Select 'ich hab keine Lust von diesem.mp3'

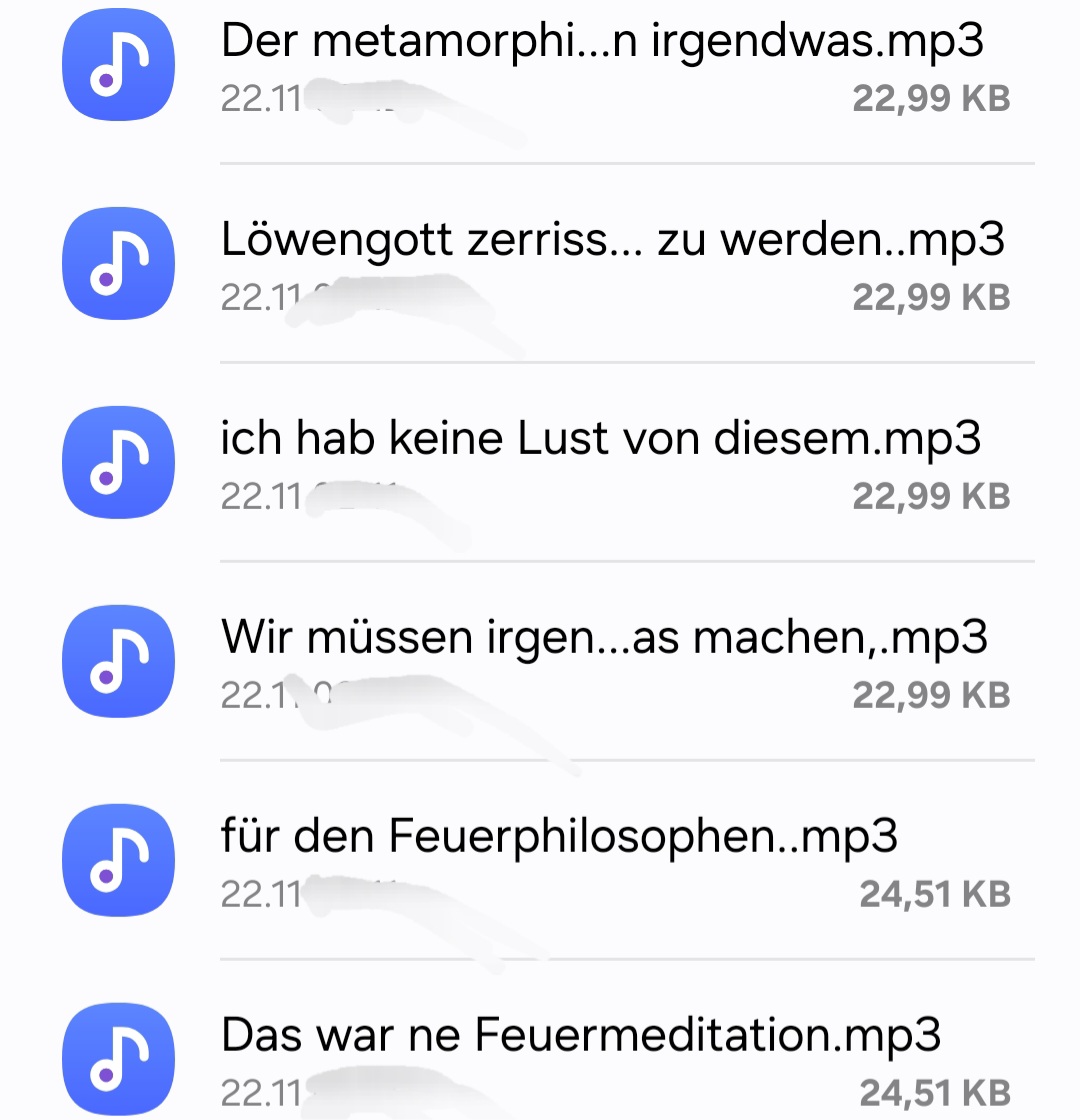point(600,439)
